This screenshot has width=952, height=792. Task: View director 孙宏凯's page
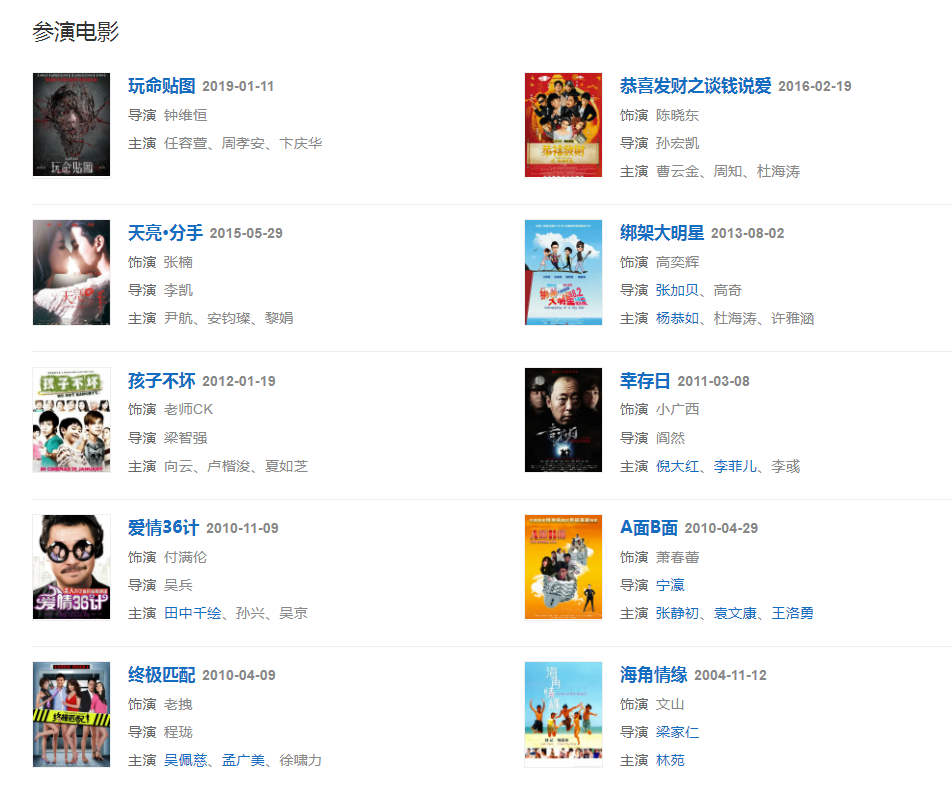(x=677, y=143)
